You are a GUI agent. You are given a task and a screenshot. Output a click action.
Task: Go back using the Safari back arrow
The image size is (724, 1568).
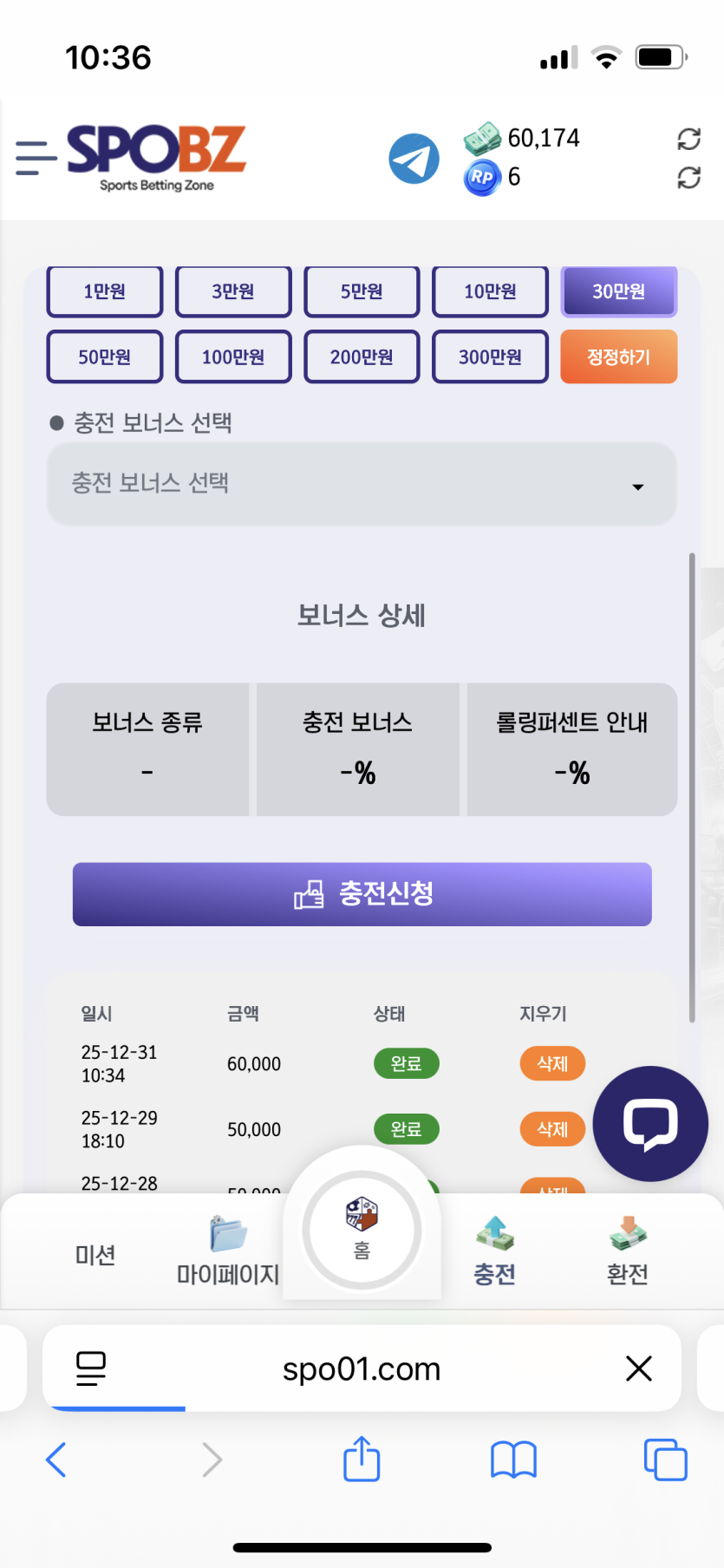56,1460
